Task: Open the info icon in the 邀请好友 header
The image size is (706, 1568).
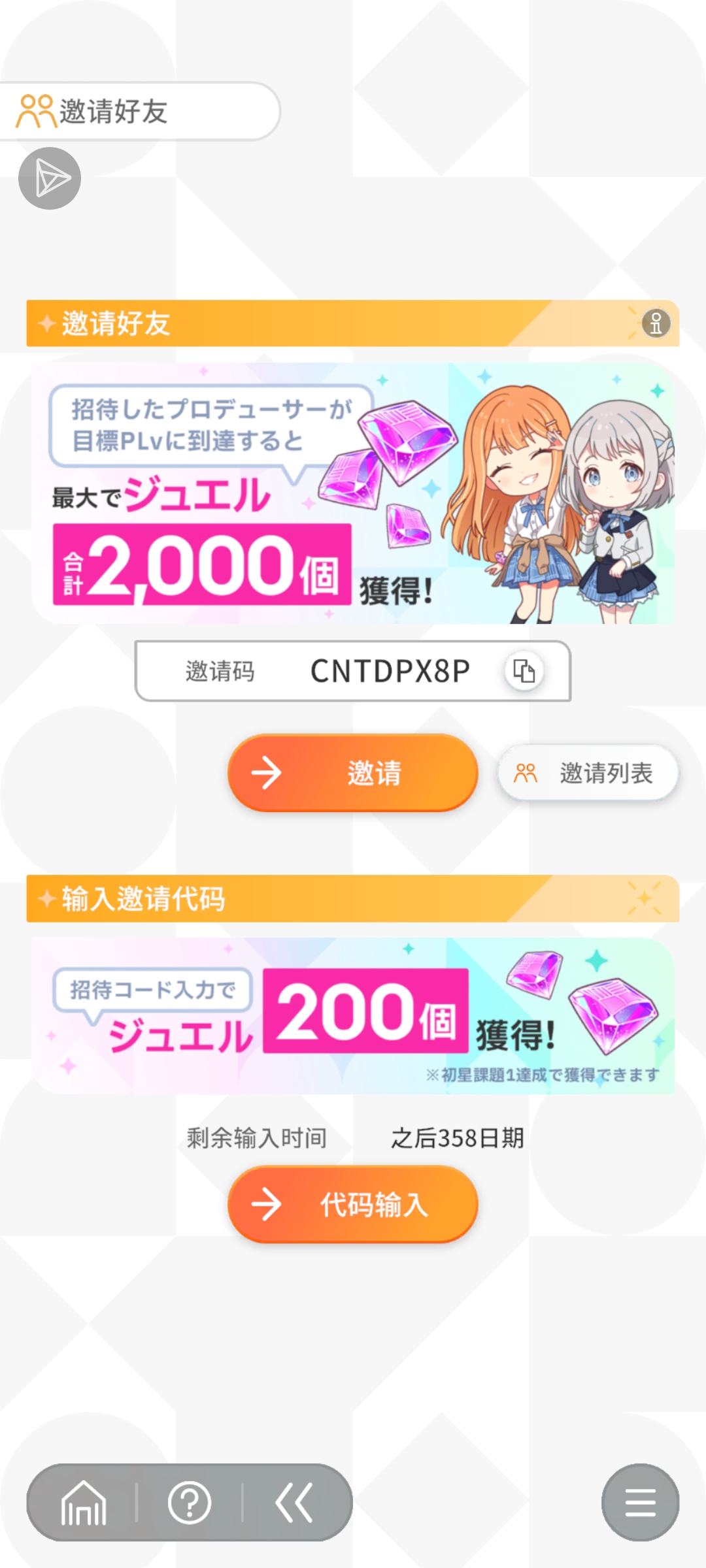Action: click(x=656, y=323)
